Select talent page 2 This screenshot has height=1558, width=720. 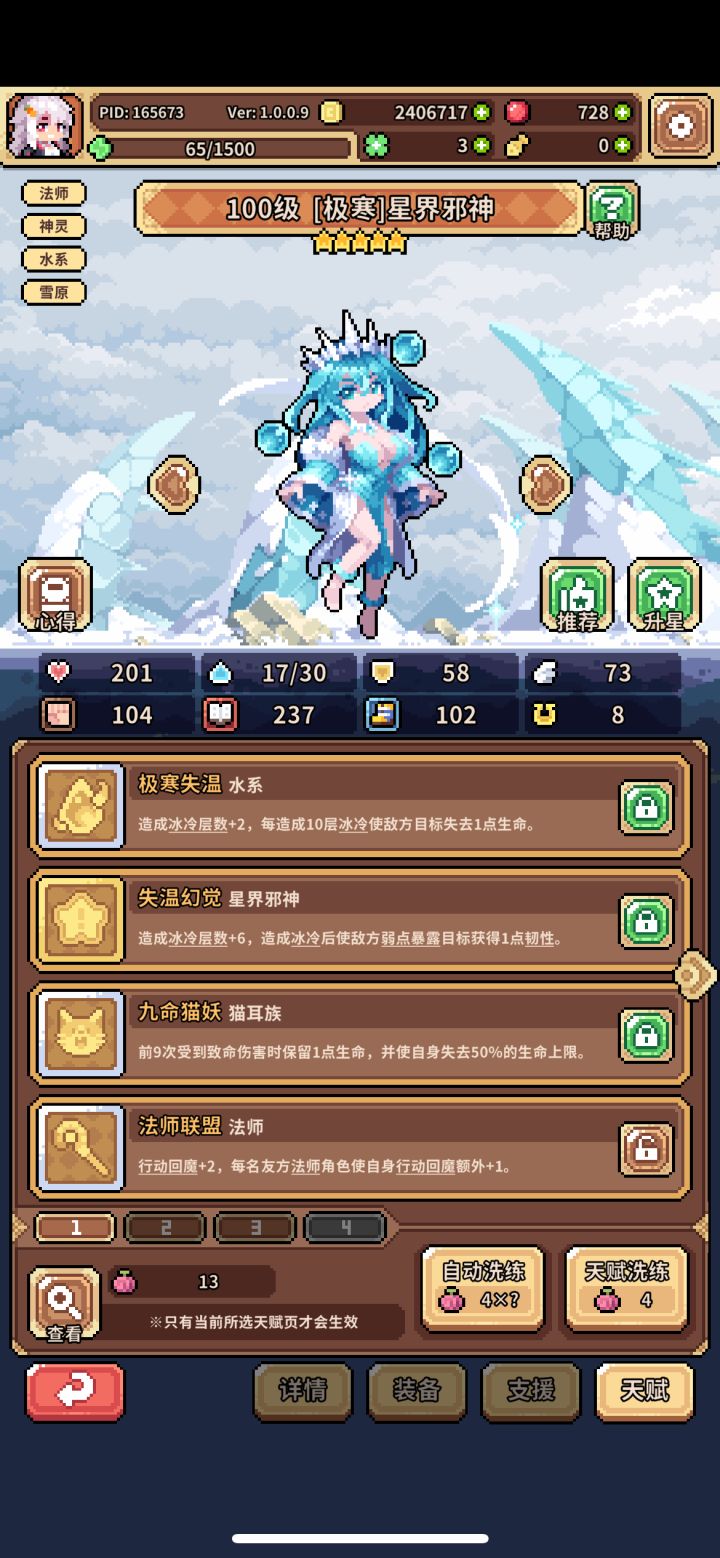pyautogui.click(x=165, y=1227)
